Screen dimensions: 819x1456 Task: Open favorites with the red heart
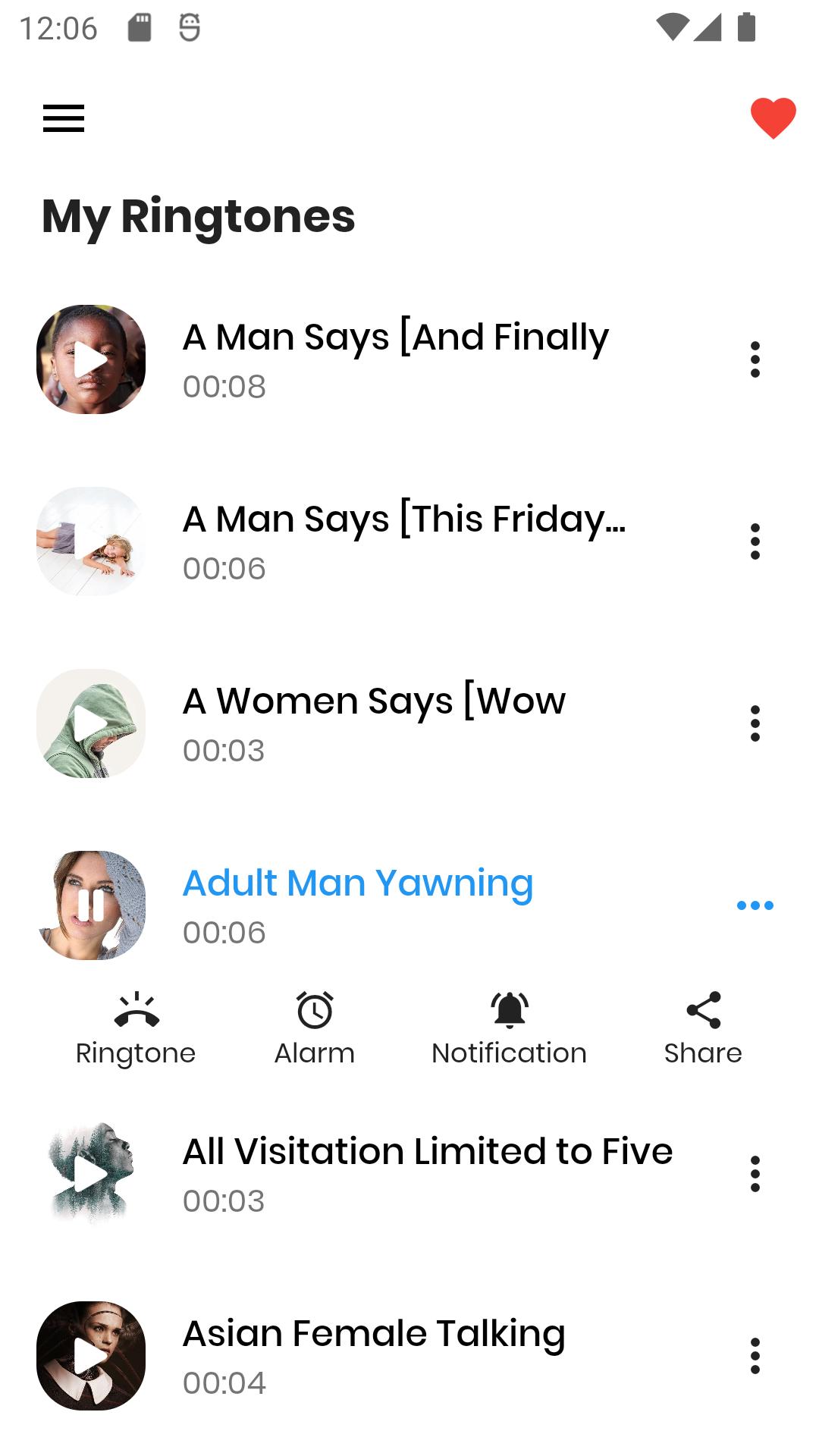[x=773, y=118]
